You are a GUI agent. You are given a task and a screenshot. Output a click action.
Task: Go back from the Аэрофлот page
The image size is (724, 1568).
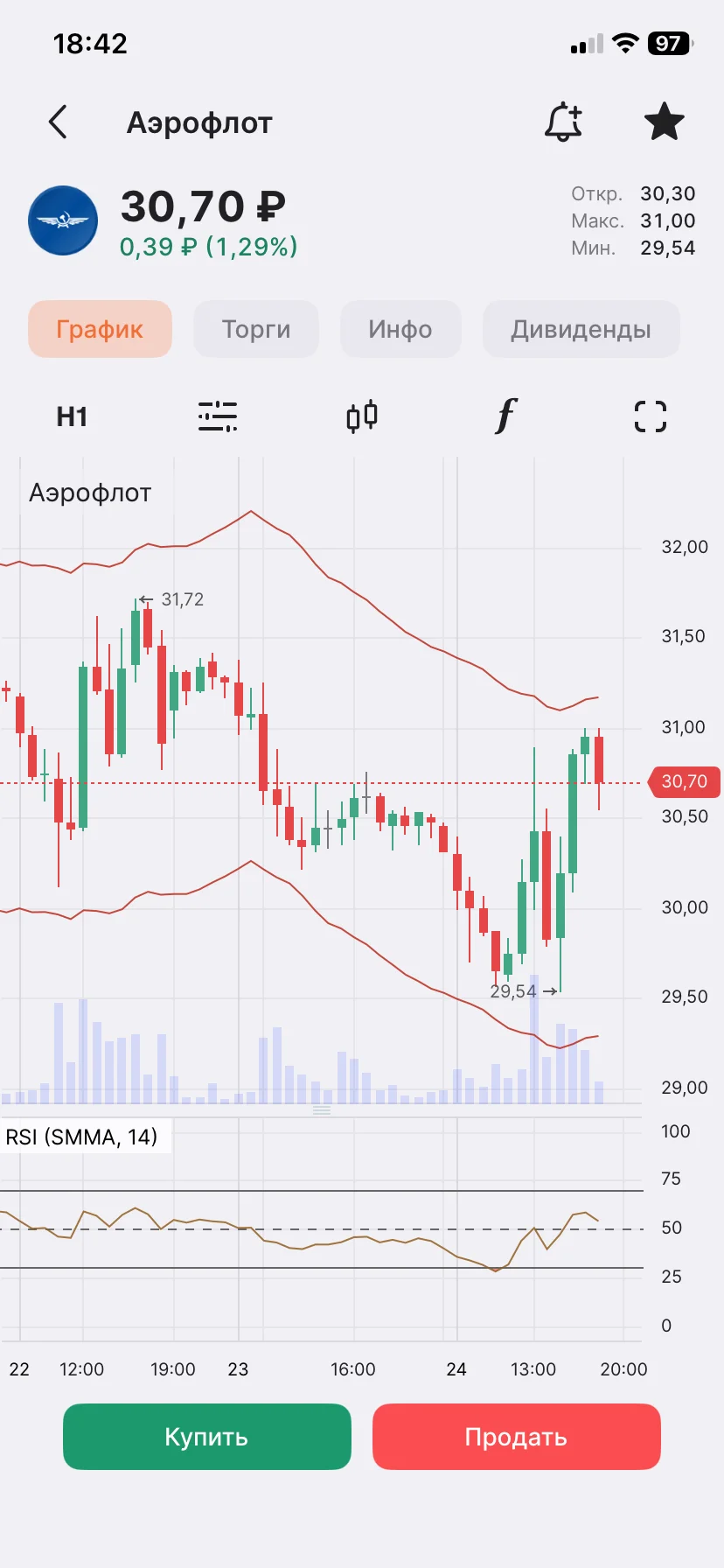pyautogui.click(x=58, y=122)
